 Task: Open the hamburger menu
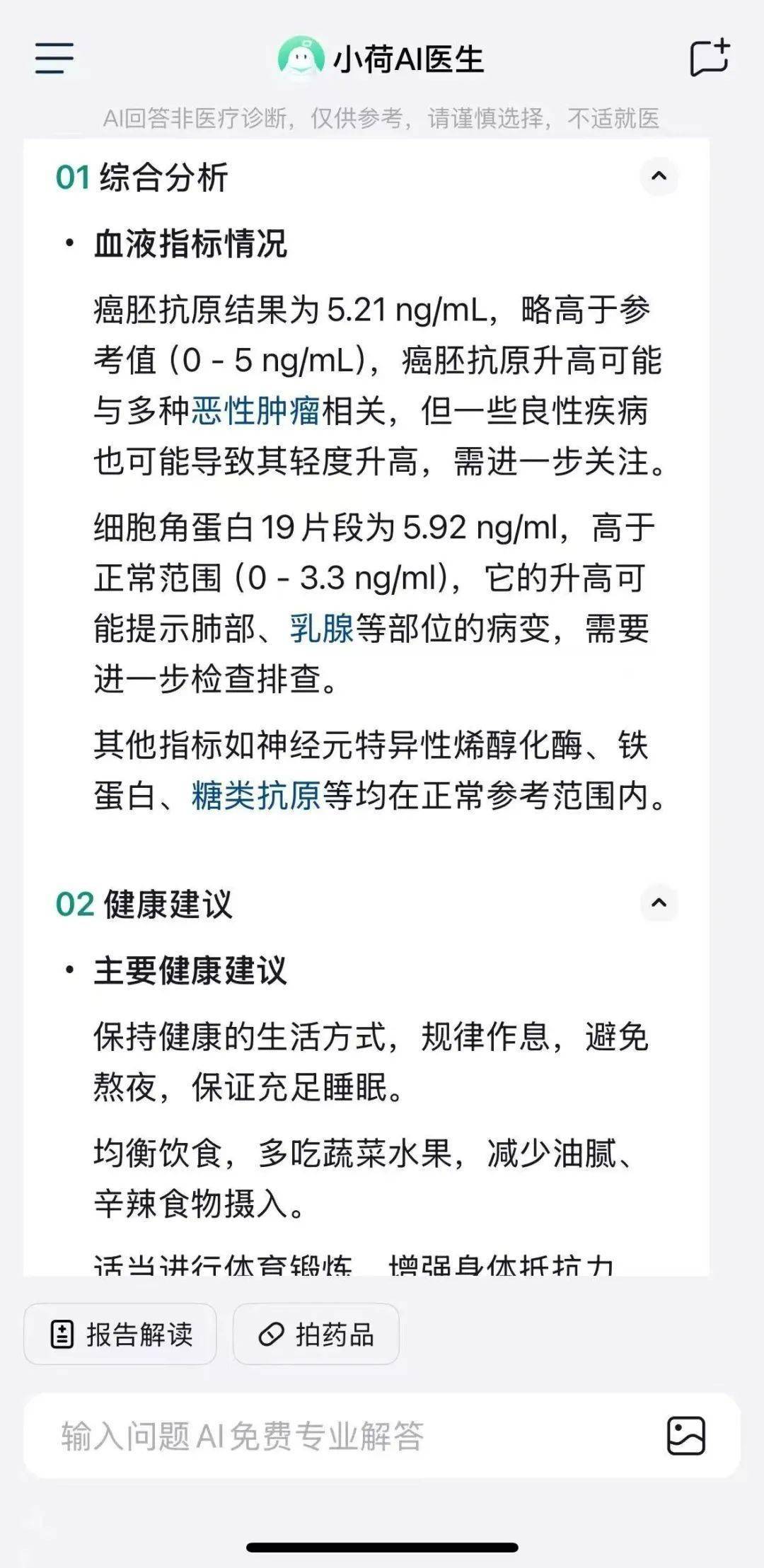click(x=54, y=58)
